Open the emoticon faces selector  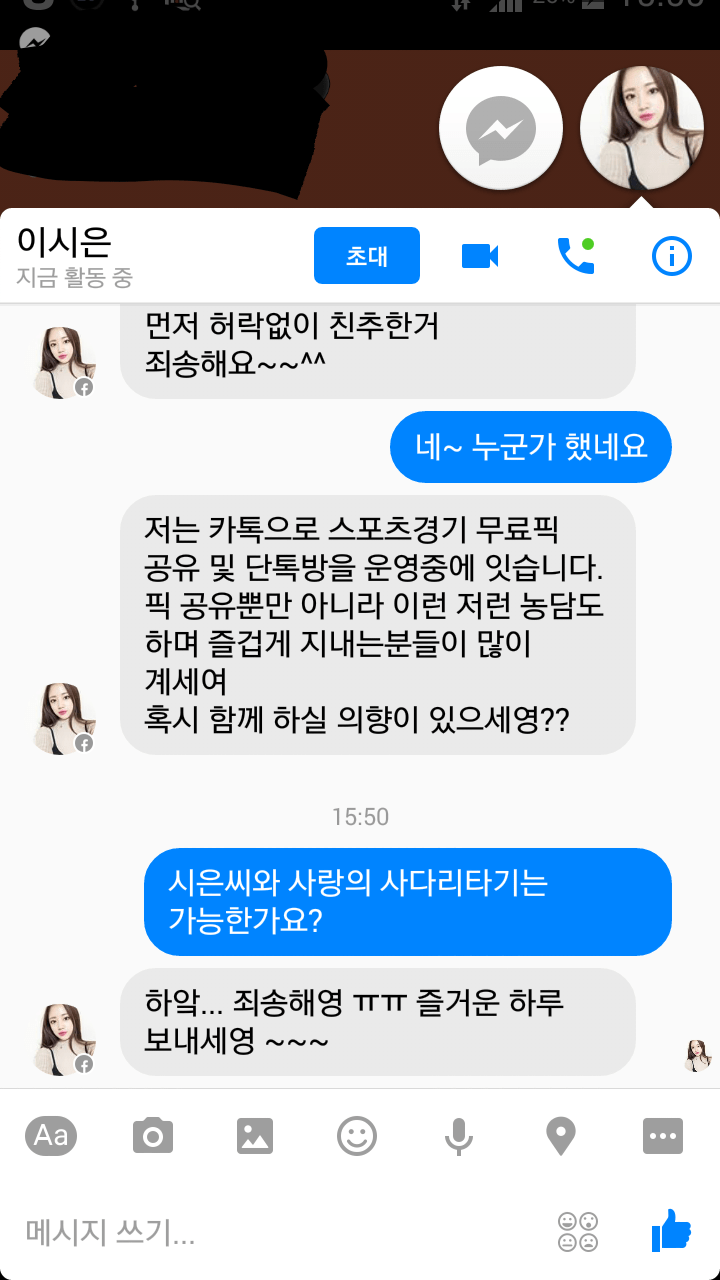pos(578,1232)
